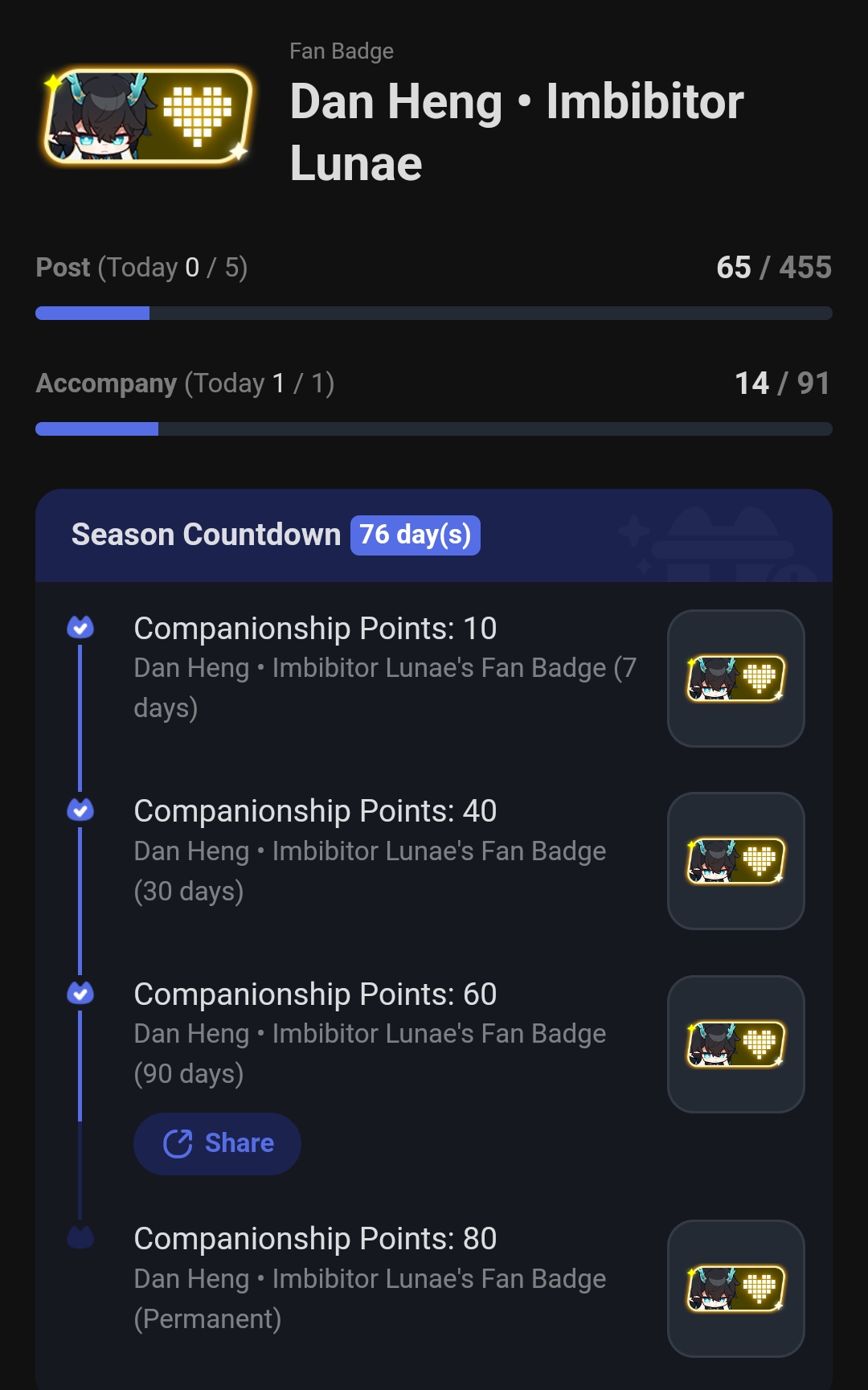This screenshot has height=1390, width=868.
Task: Open the 90 days badge reward tile
Action: [x=735, y=1044]
